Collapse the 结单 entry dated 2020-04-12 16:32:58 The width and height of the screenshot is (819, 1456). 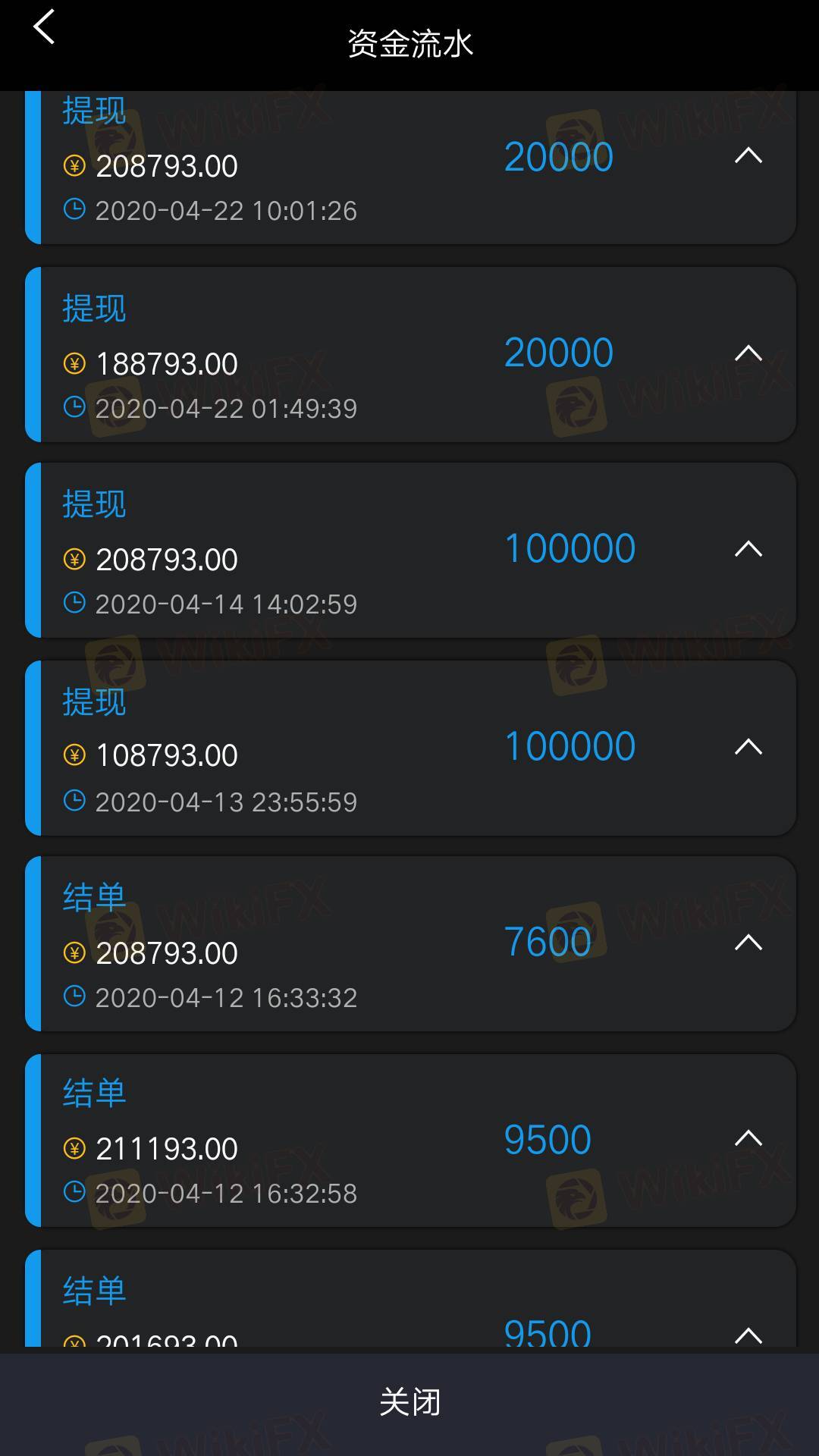(x=748, y=1138)
